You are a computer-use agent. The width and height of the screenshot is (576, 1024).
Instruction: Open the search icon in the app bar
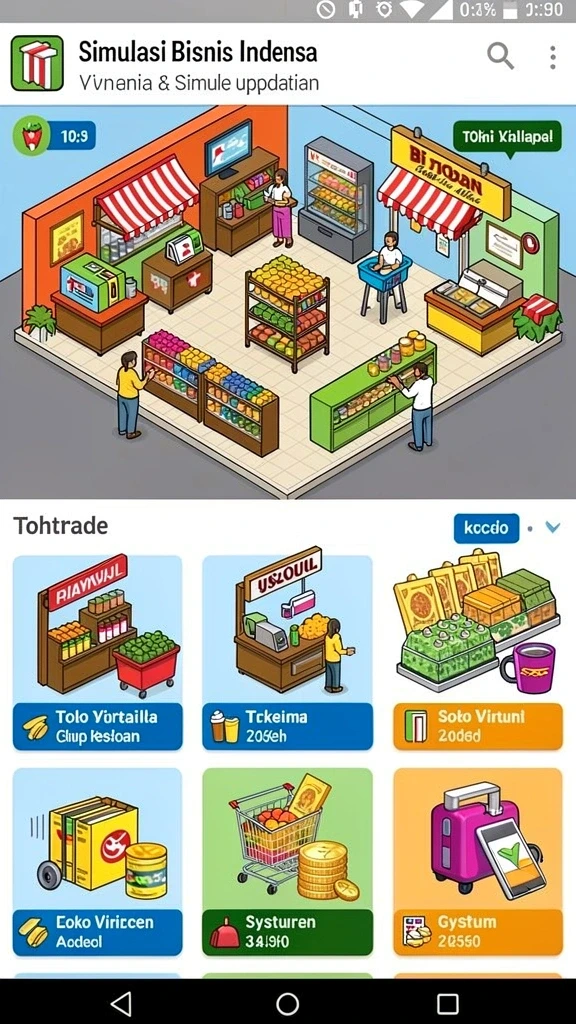500,57
